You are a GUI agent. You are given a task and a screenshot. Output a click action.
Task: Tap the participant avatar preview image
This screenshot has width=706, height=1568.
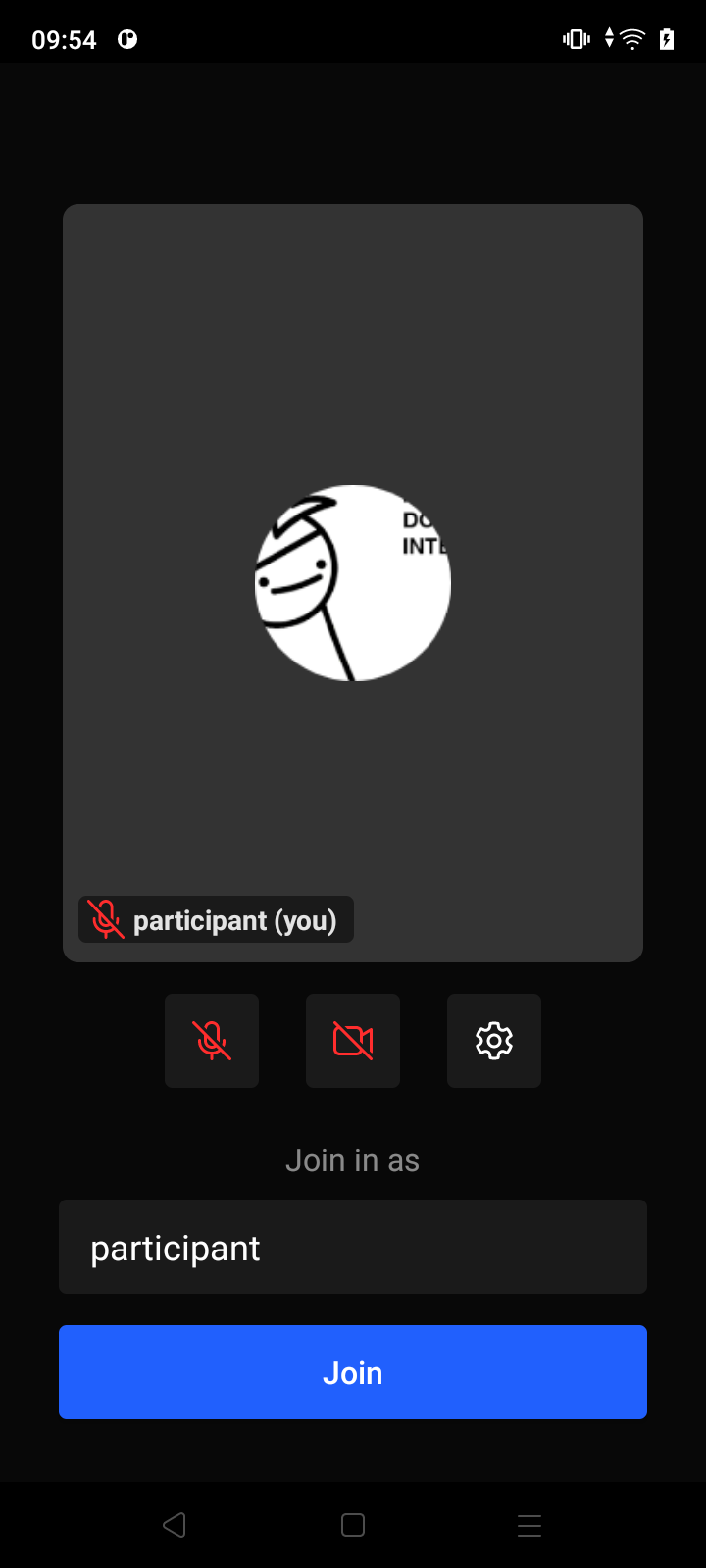(353, 581)
